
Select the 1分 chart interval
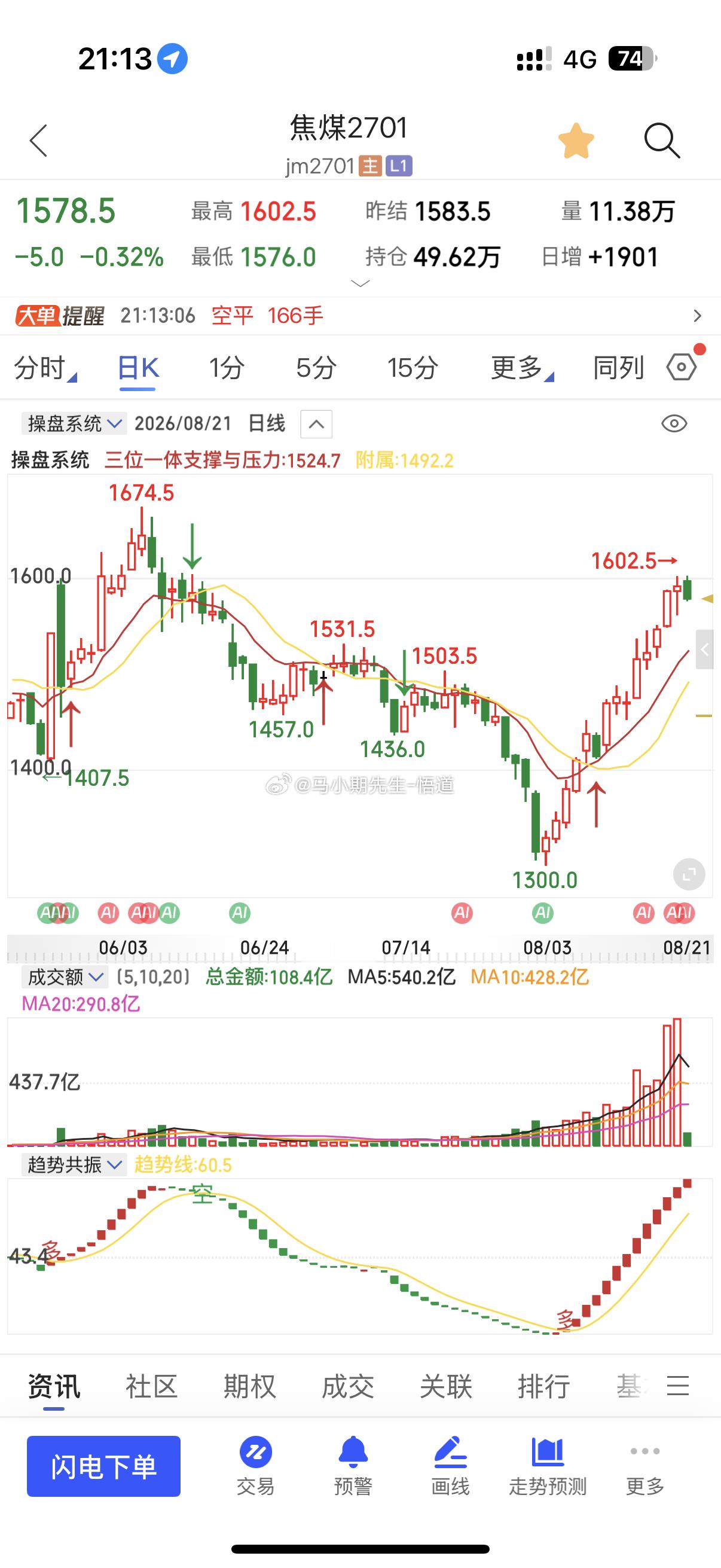pyautogui.click(x=227, y=368)
